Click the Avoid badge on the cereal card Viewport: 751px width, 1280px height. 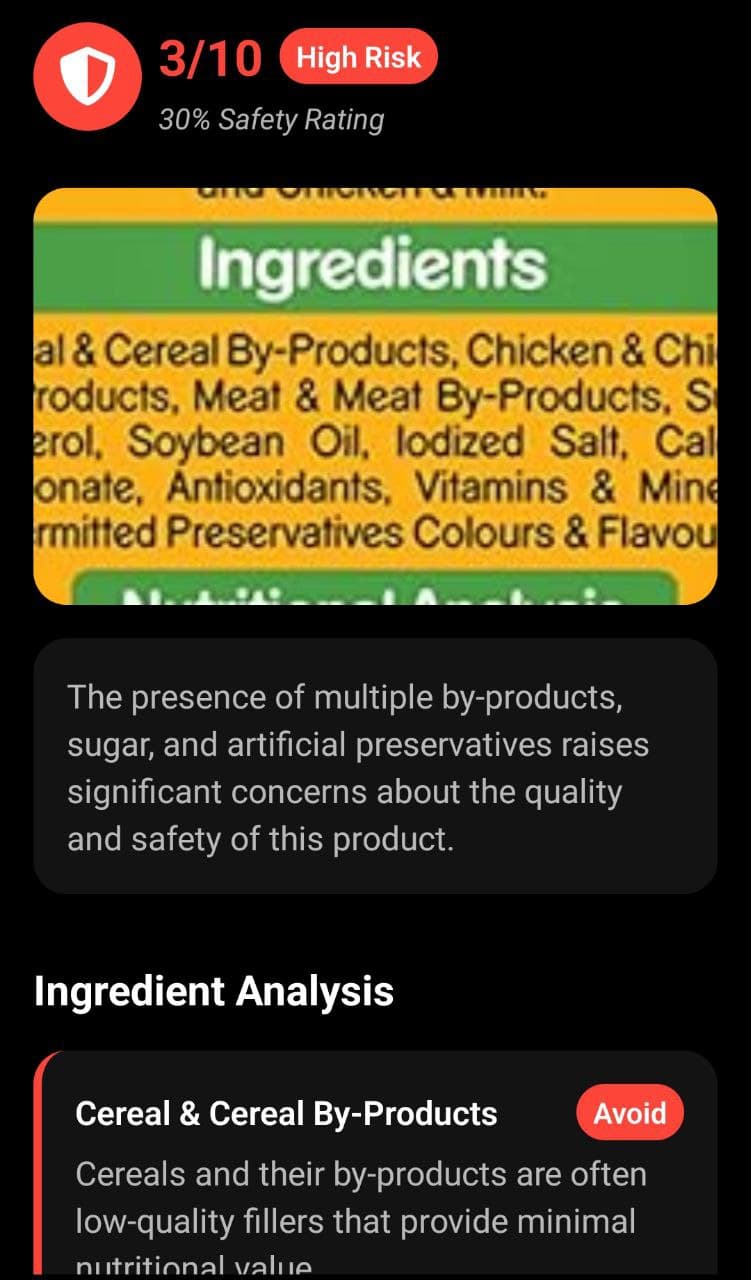pos(630,1111)
